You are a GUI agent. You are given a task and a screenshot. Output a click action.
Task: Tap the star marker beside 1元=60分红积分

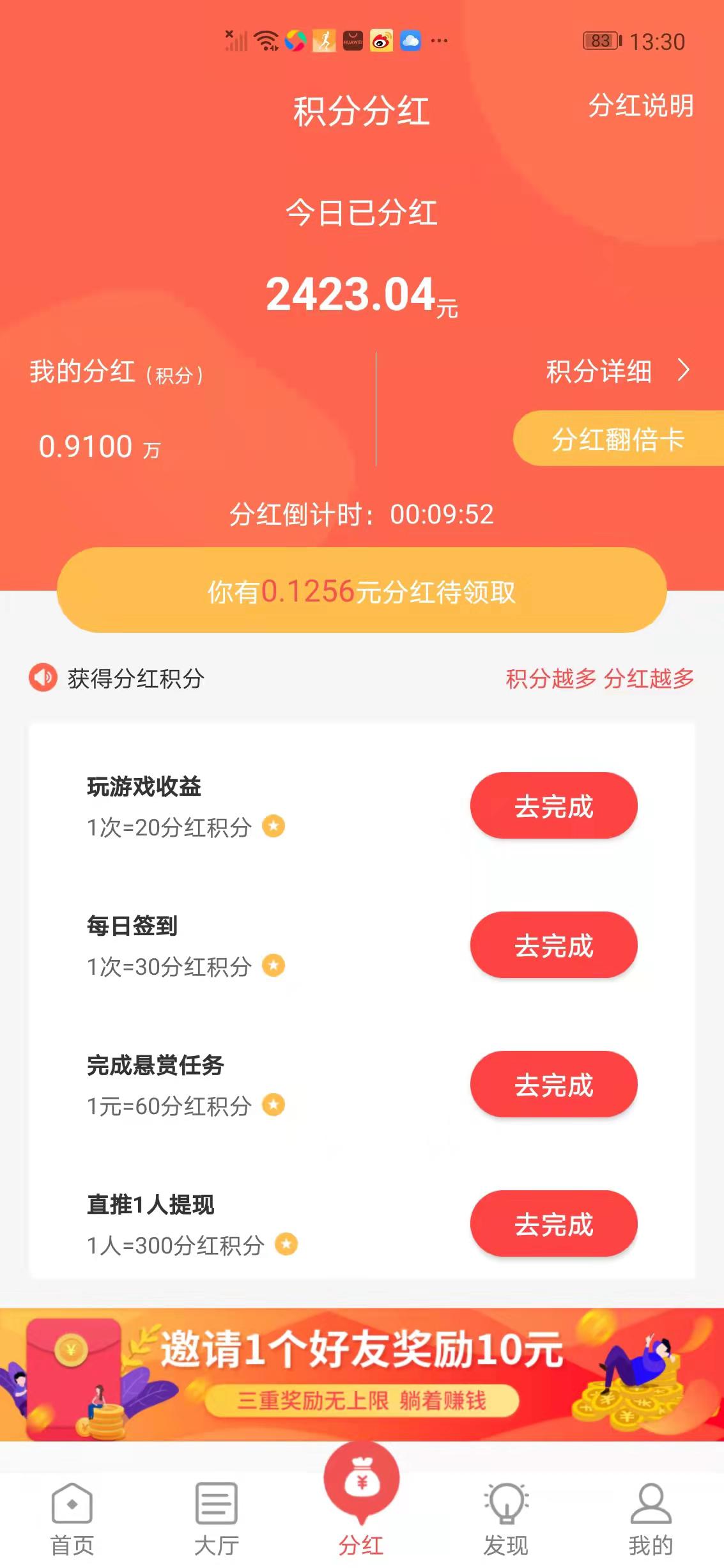[x=273, y=1106]
